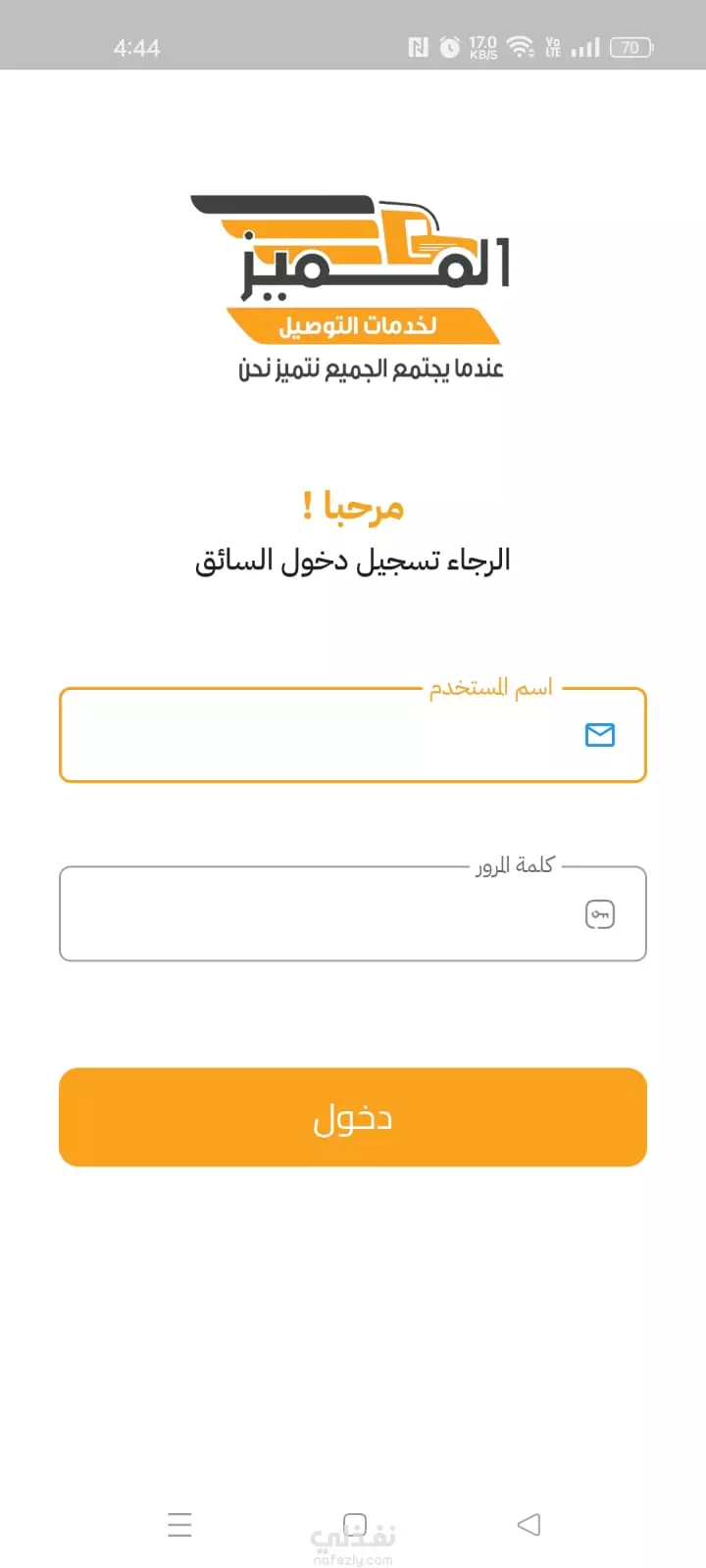Tap the orange دخول login button
Viewport: 706px width, 1568px height.
pyautogui.click(x=353, y=1117)
